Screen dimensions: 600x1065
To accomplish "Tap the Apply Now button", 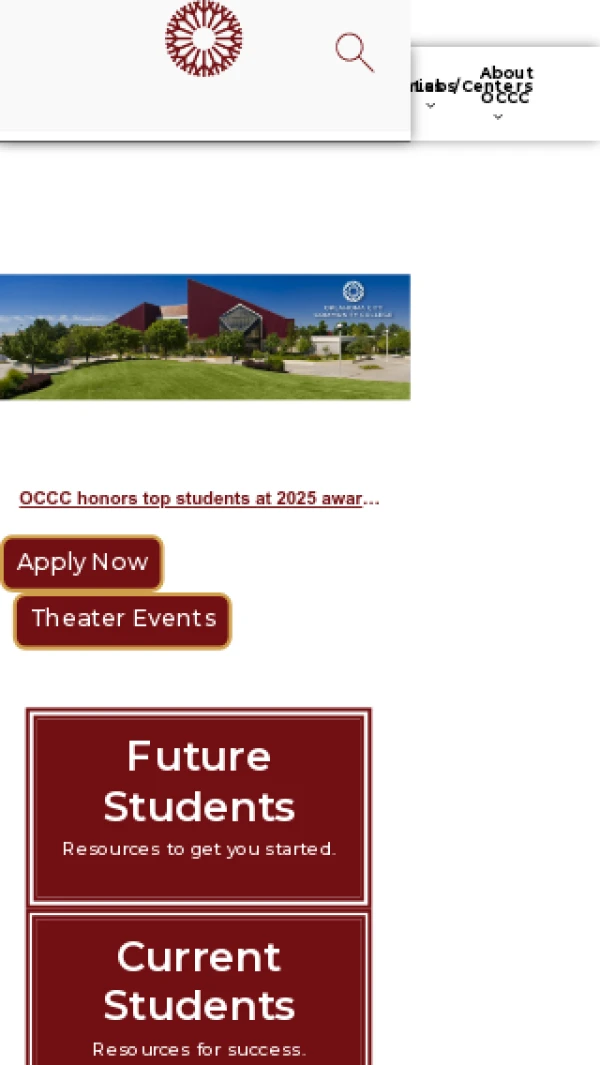I will [x=82, y=563].
